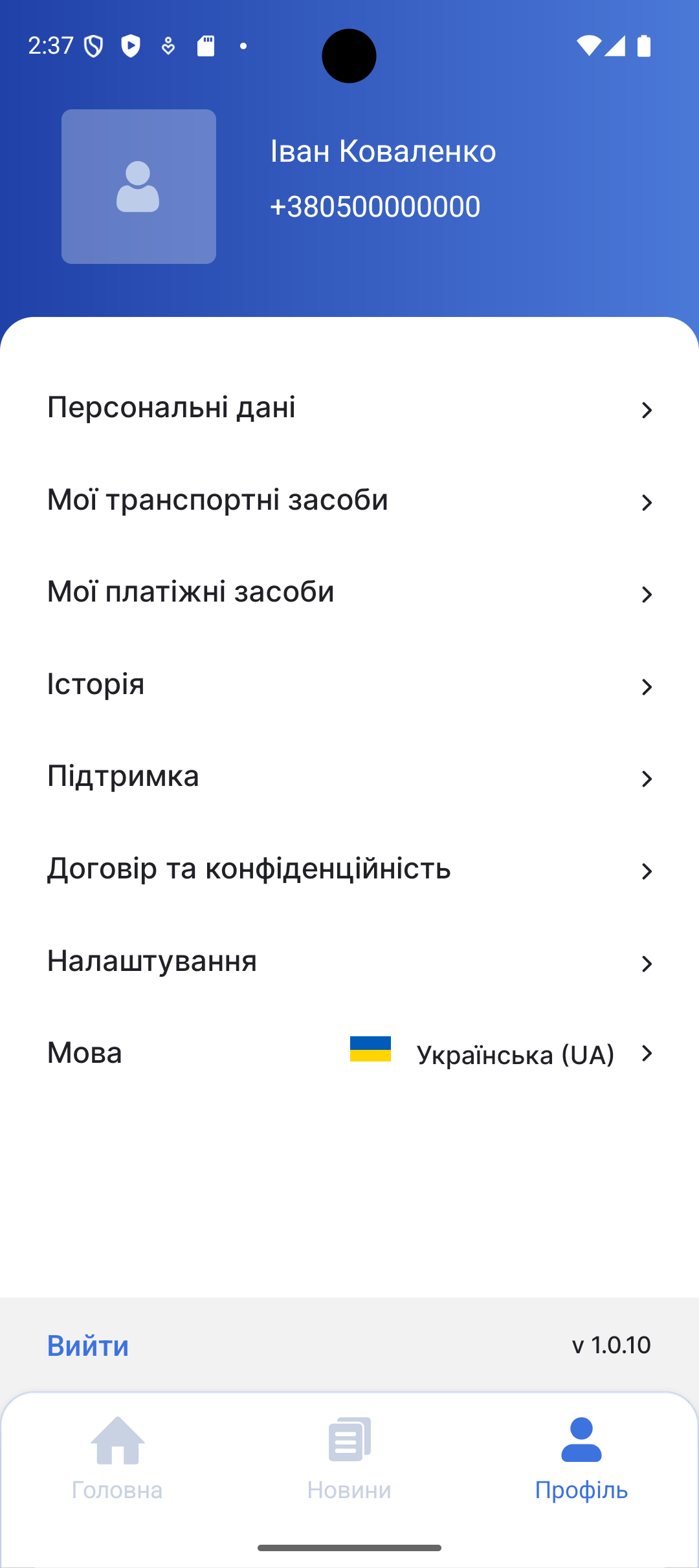This screenshot has width=699, height=1568.
Task: Open Договір та конфіденційність
Action: 349,869
